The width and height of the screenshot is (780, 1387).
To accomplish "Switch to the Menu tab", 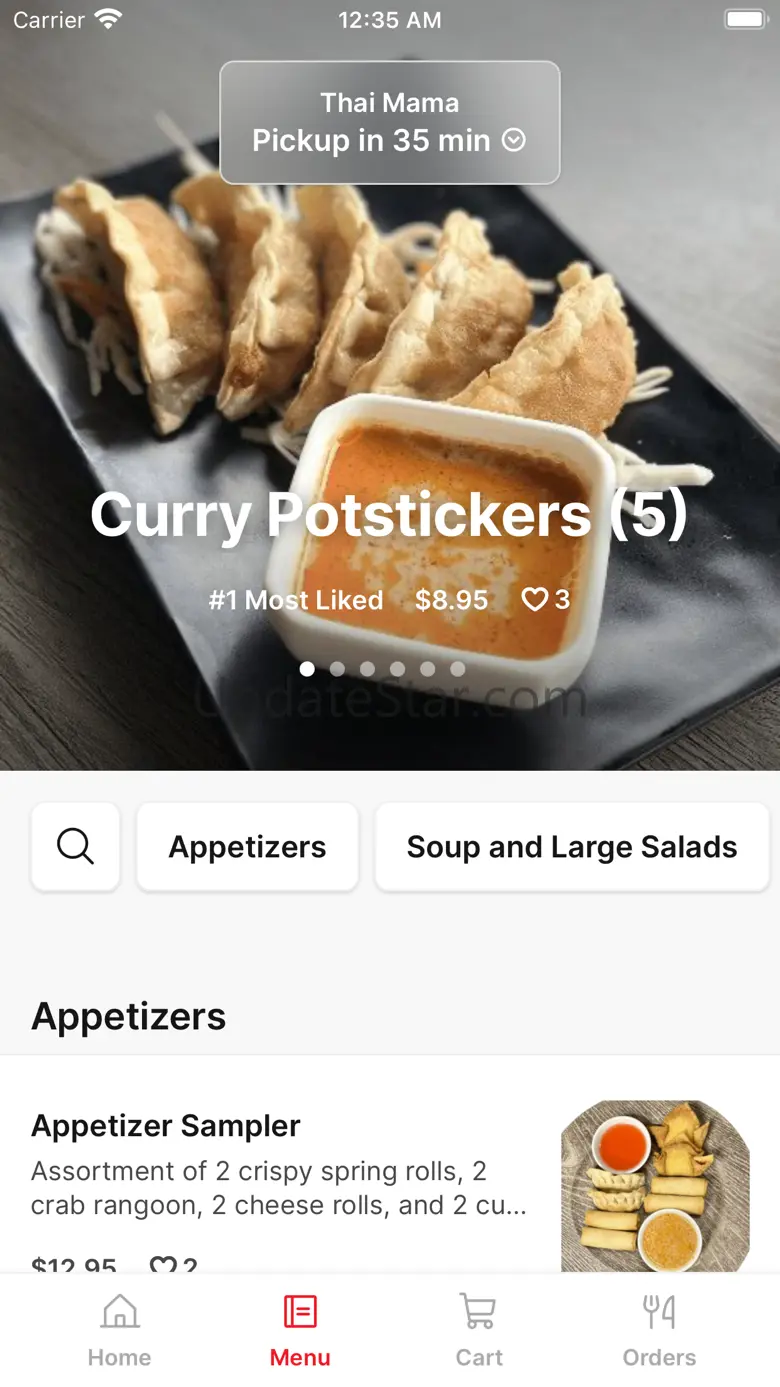I will pyautogui.click(x=300, y=1330).
